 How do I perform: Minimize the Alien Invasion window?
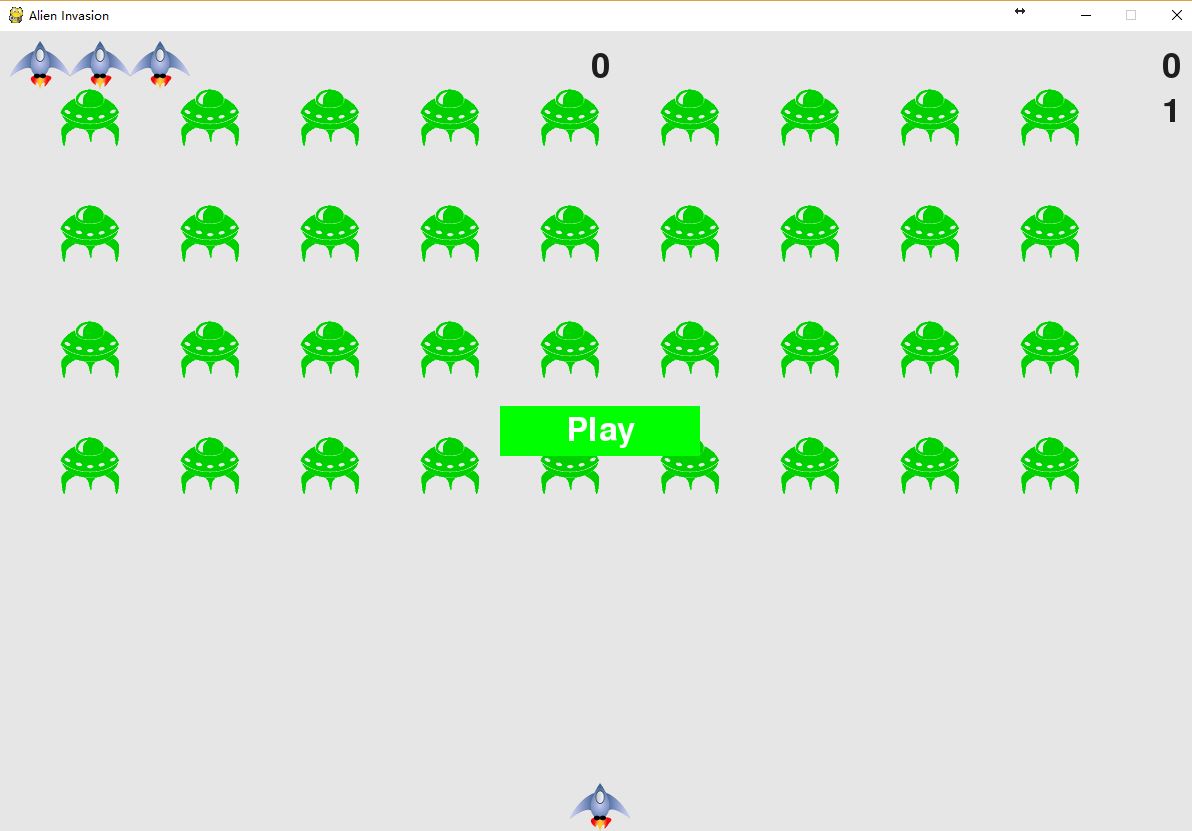tap(1085, 15)
